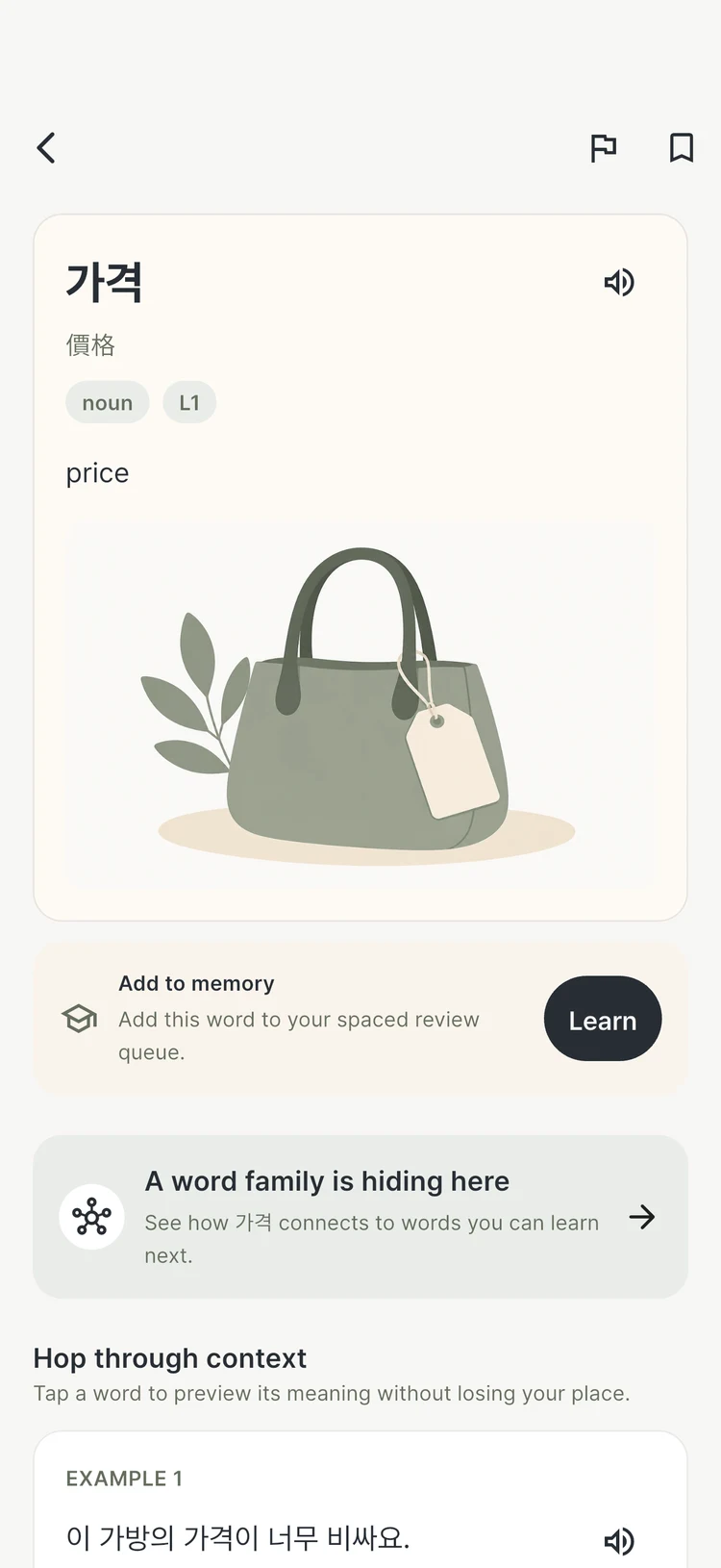
Task: Bookmark the word 가격
Action: (x=682, y=148)
